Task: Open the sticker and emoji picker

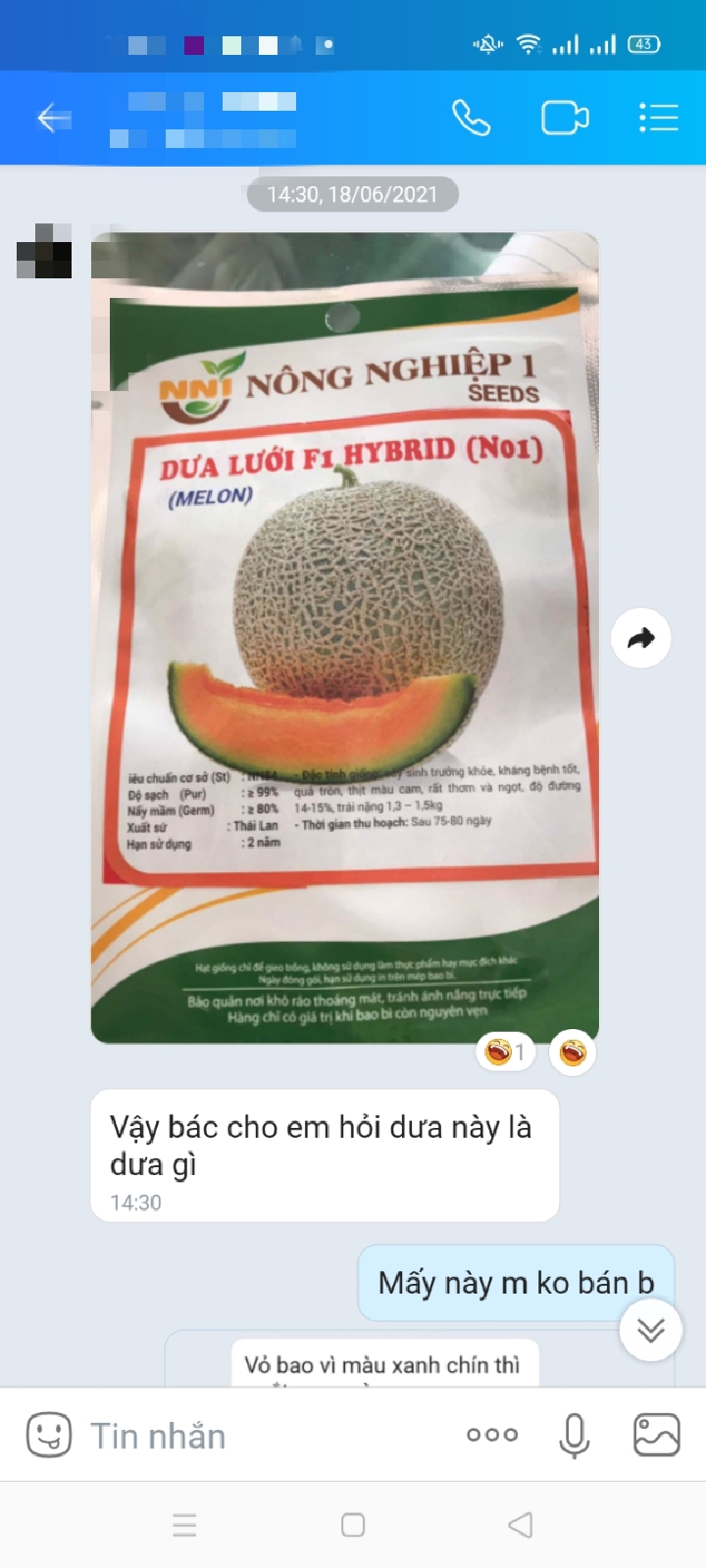Action: [x=48, y=1436]
